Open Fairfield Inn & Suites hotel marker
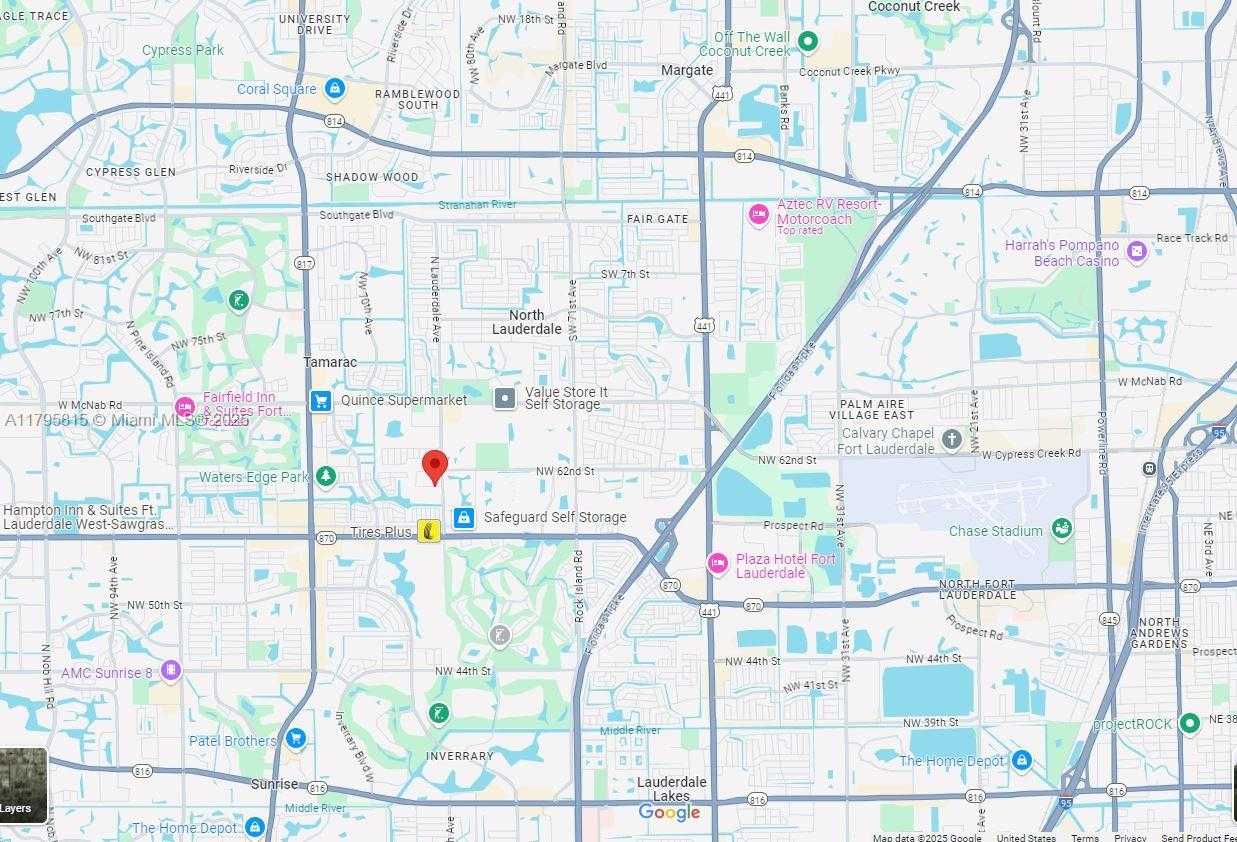Viewport: 1237px width, 842px height. pos(184,407)
